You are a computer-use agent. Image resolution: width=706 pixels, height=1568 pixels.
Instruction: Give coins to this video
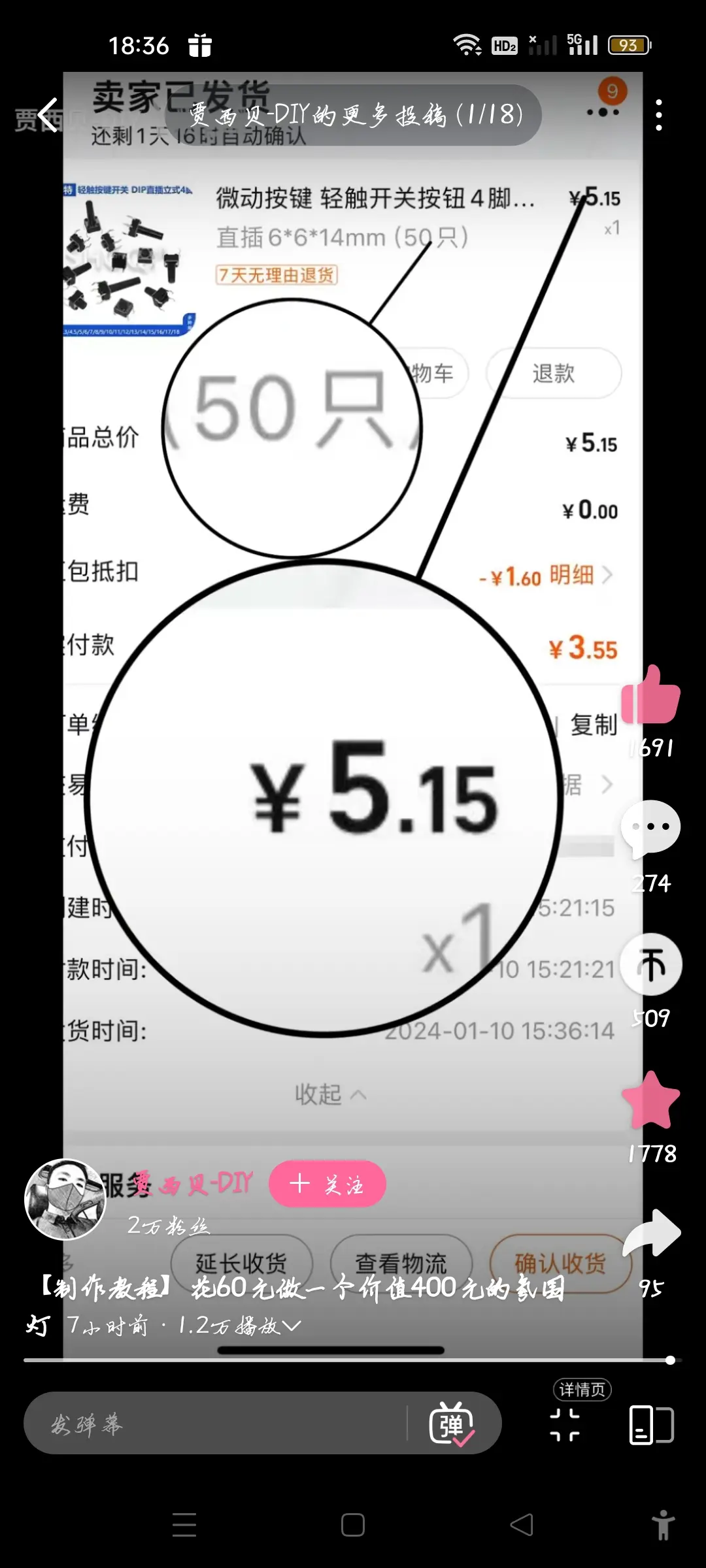651,964
